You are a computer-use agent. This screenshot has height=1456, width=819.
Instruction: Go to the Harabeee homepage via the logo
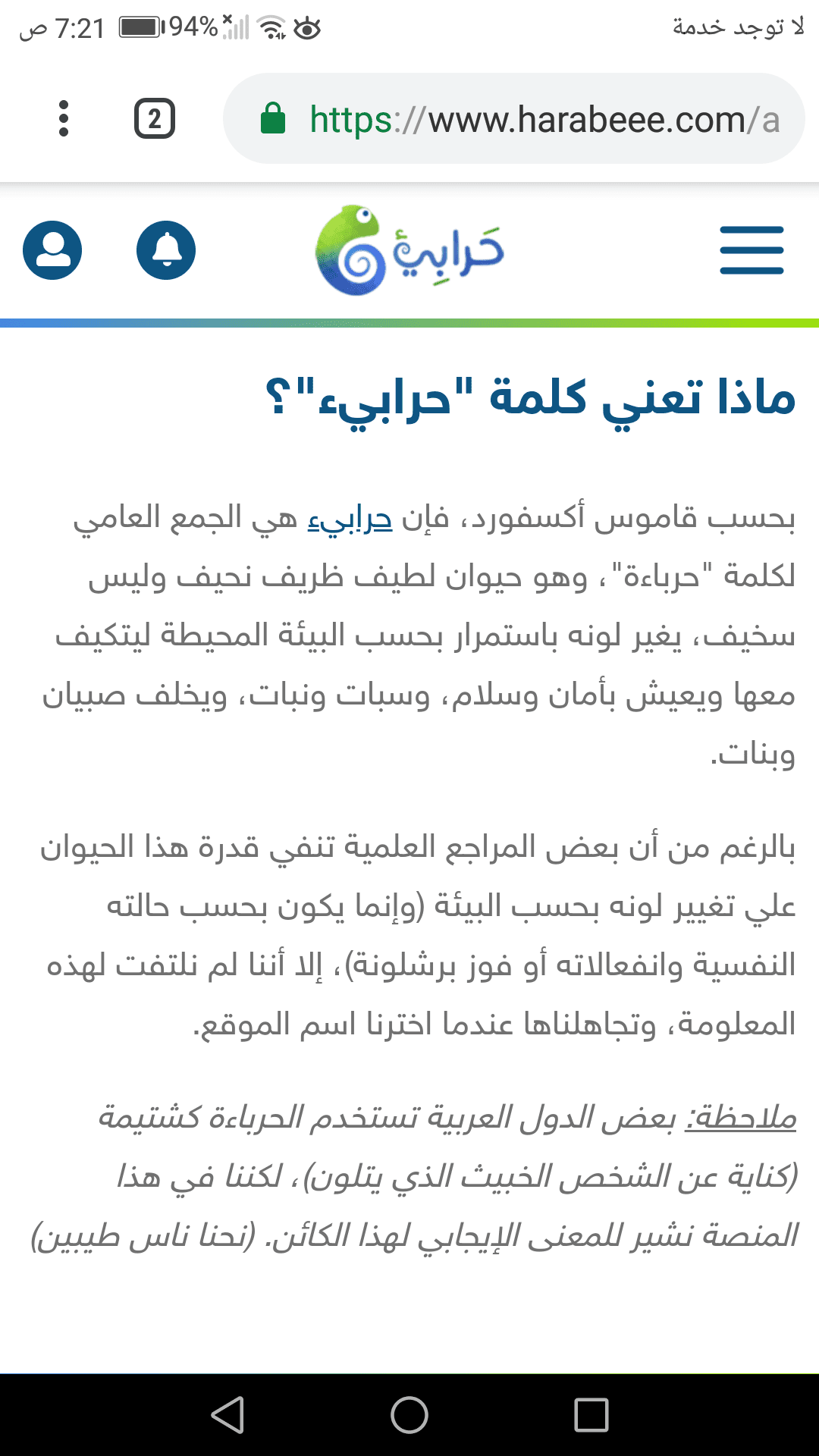[409, 250]
